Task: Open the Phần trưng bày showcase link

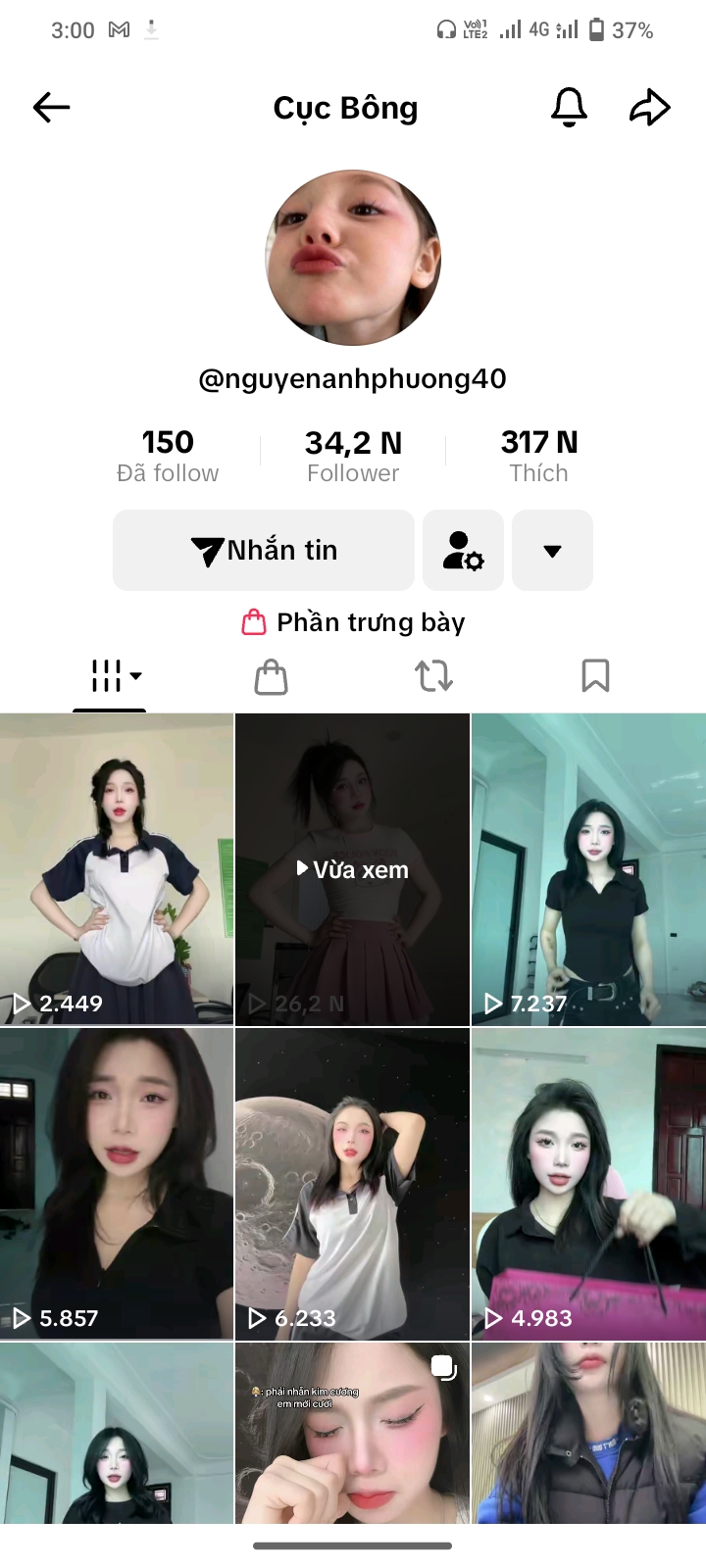Action: point(353,622)
